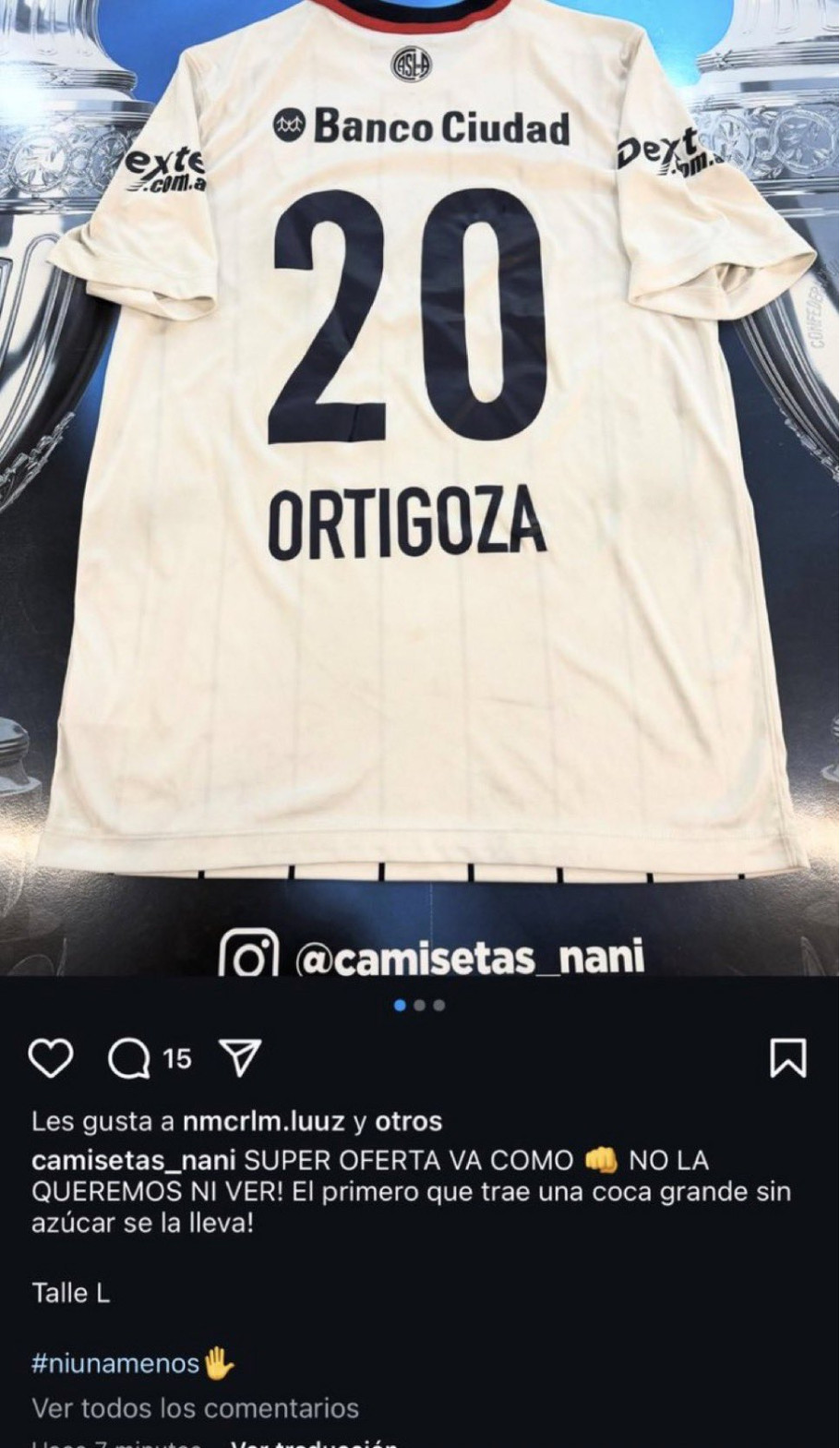Screen dimensions: 840x1448
Task: Tap Ver todos los comentarios
Action: click(x=195, y=1407)
